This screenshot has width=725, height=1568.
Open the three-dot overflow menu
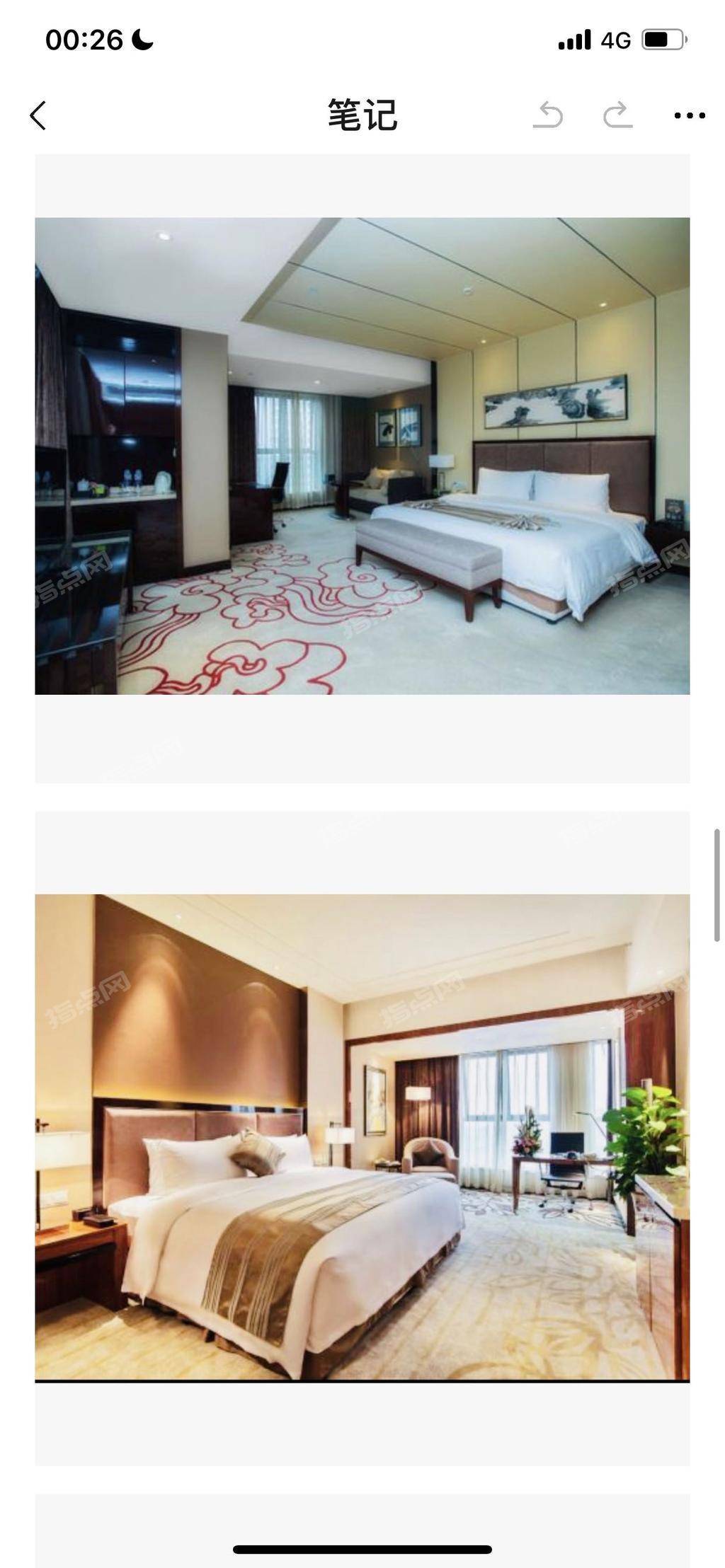click(690, 115)
